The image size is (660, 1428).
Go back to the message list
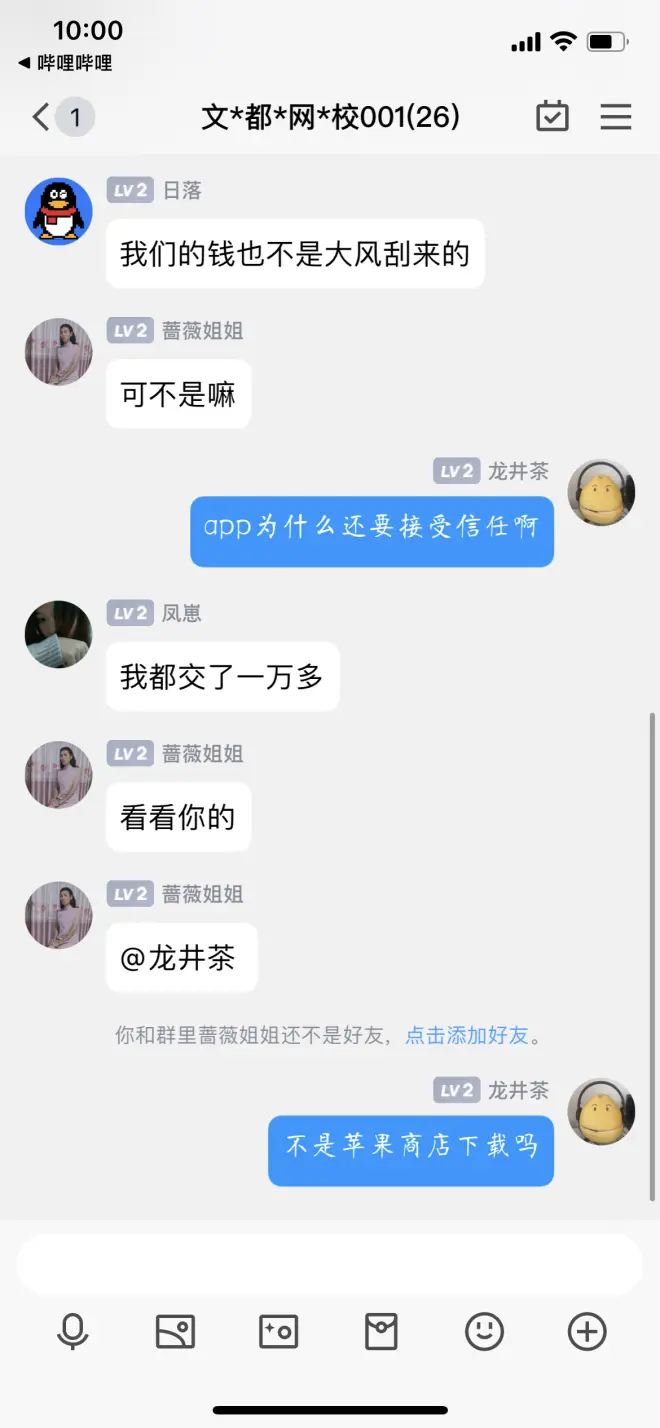pyautogui.click(x=41, y=117)
